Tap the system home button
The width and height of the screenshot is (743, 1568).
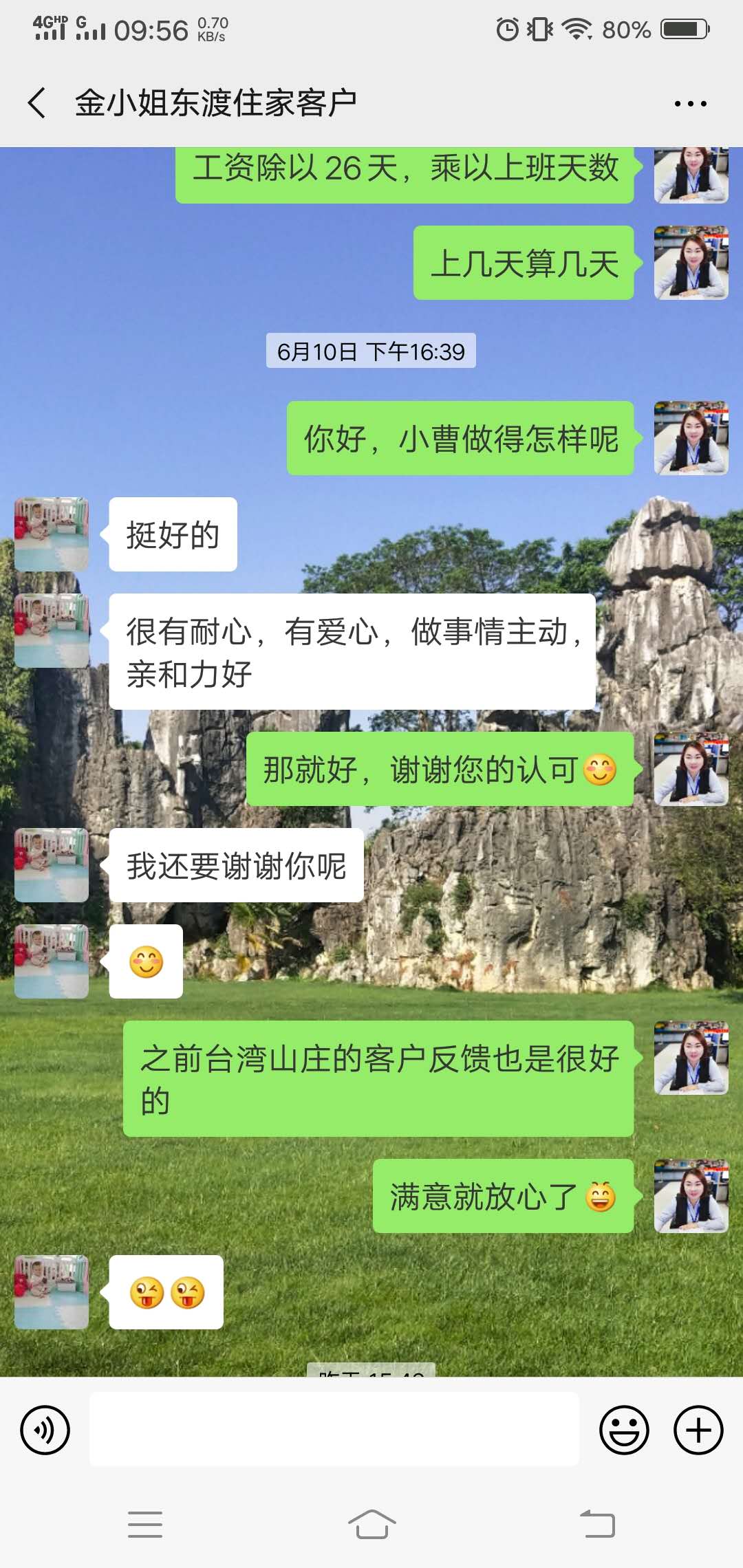[x=371, y=1524]
